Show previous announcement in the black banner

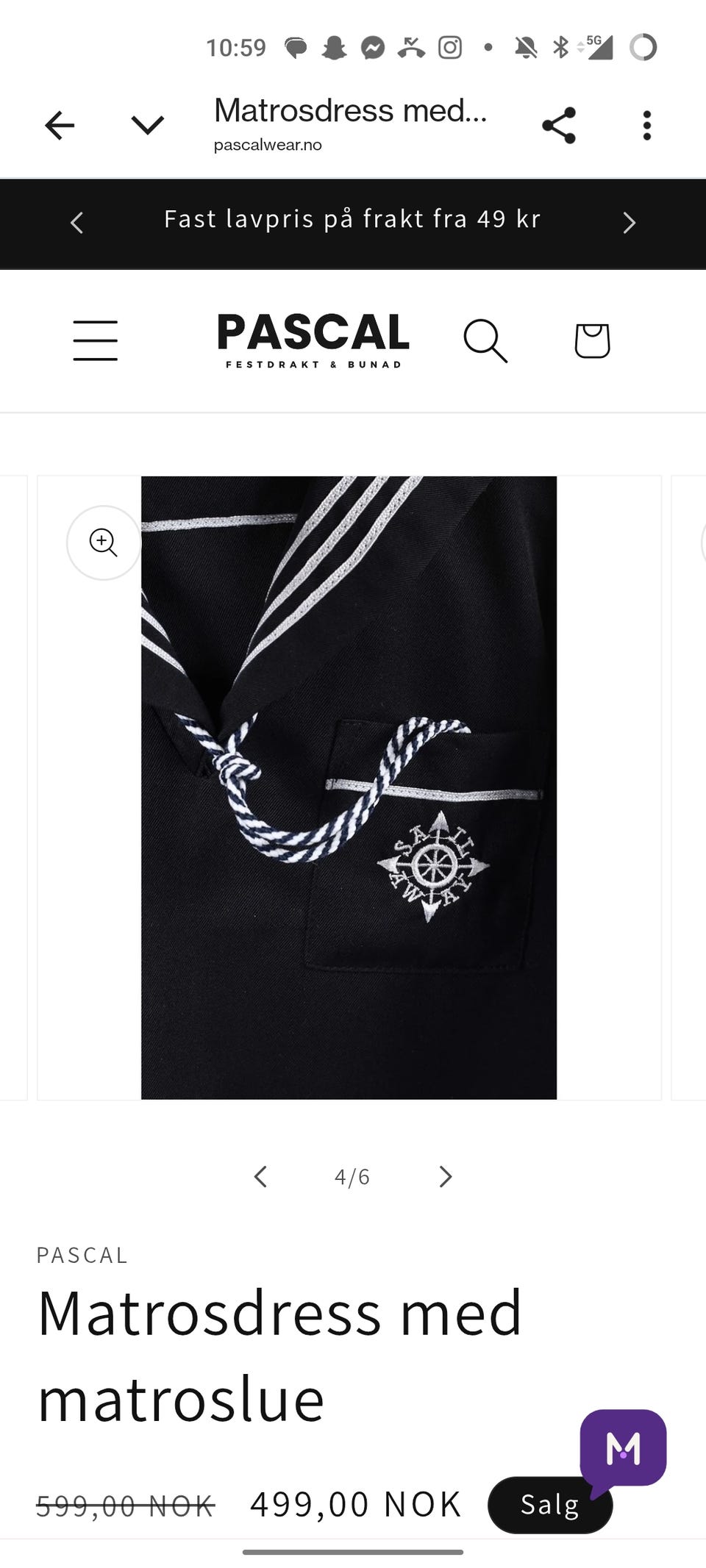pos(77,223)
